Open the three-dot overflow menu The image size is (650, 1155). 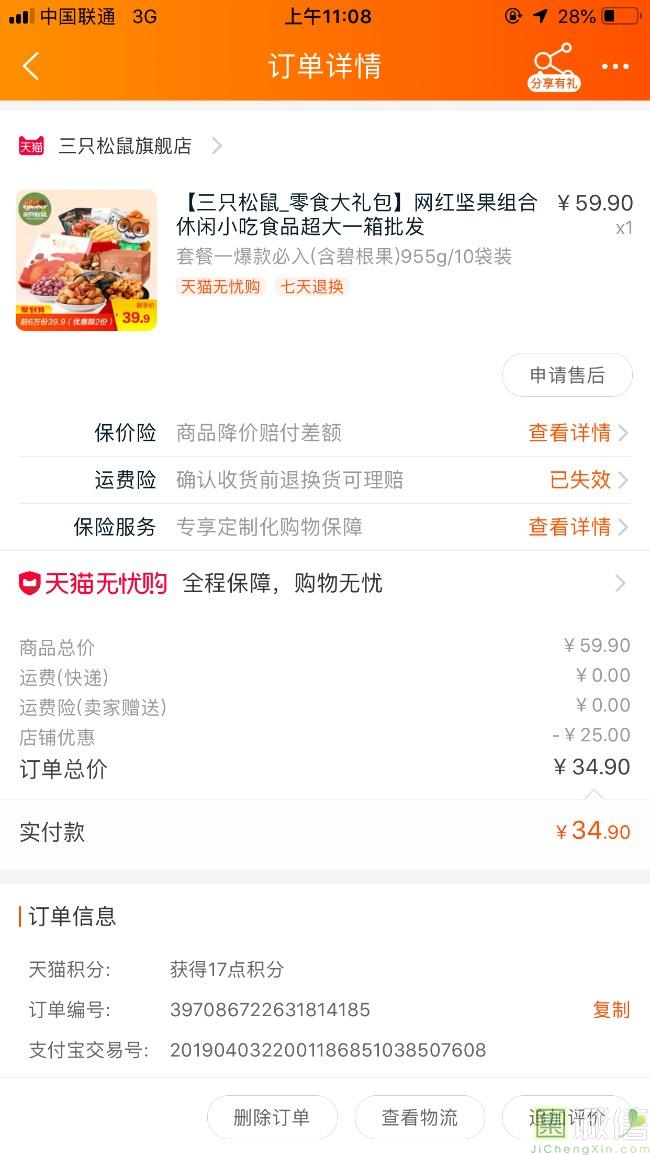[615, 67]
